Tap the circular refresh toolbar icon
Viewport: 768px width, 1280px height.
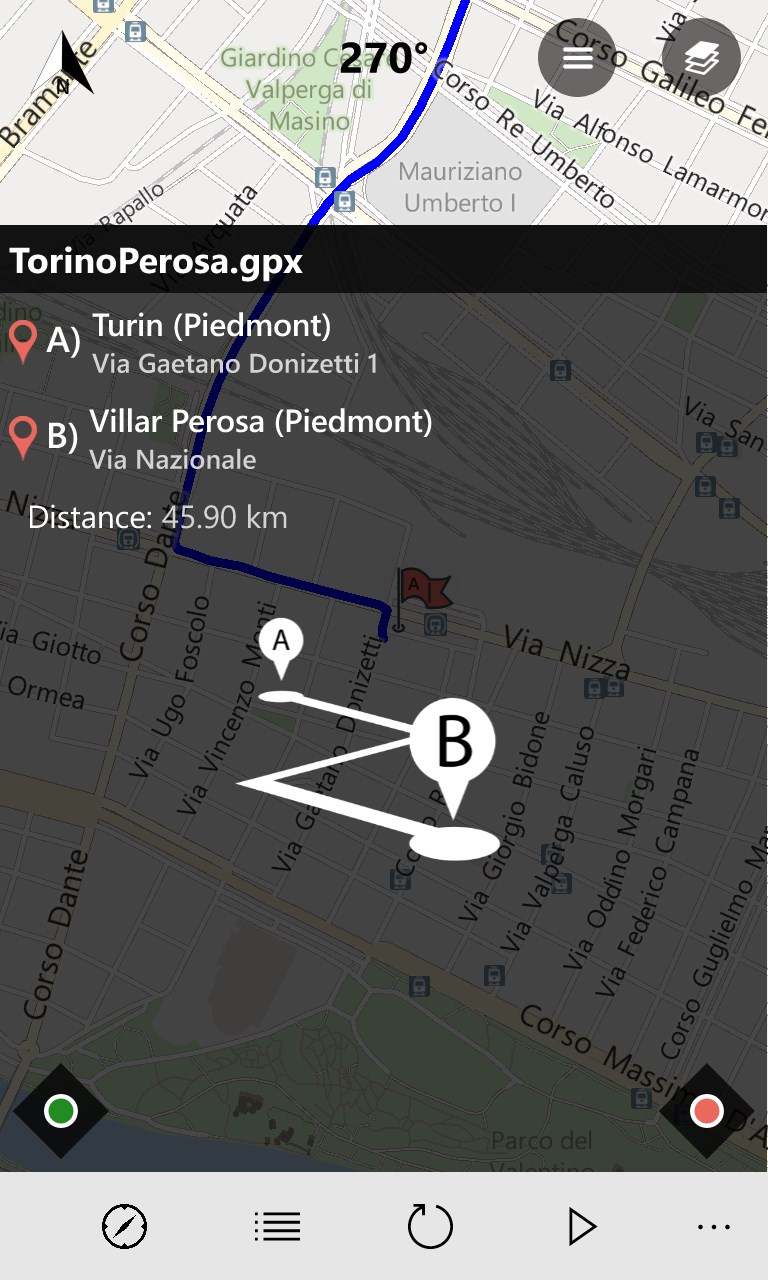[x=430, y=1226]
